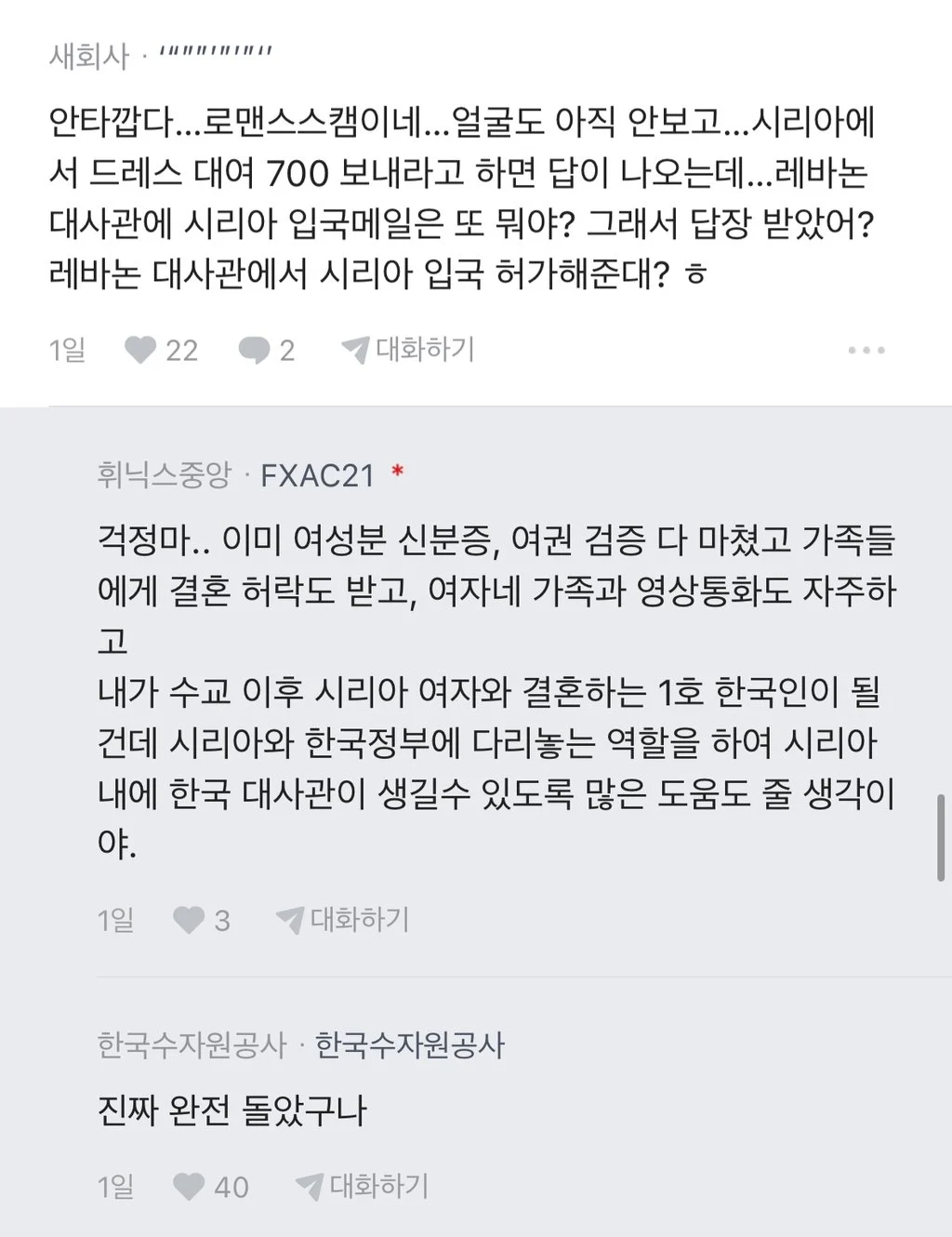The image size is (952, 1237).
Task: Open overflow menu on 새회사's comment
Action: tap(866, 351)
